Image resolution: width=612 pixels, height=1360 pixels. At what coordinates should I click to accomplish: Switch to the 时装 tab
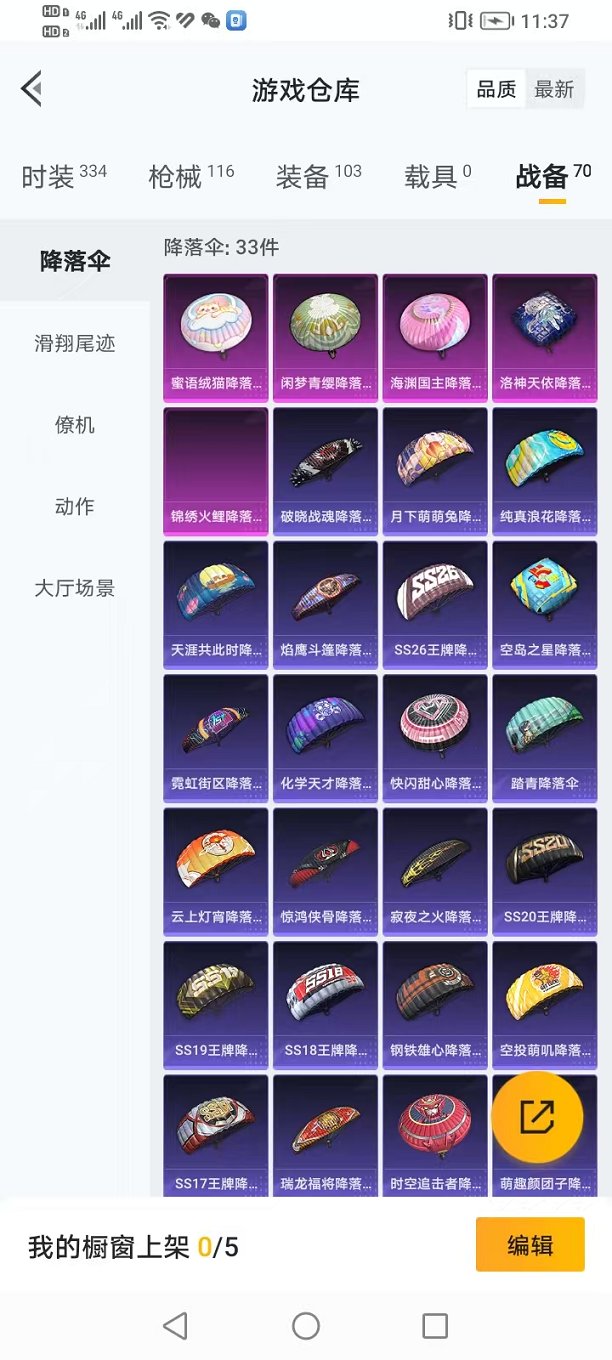click(x=64, y=176)
